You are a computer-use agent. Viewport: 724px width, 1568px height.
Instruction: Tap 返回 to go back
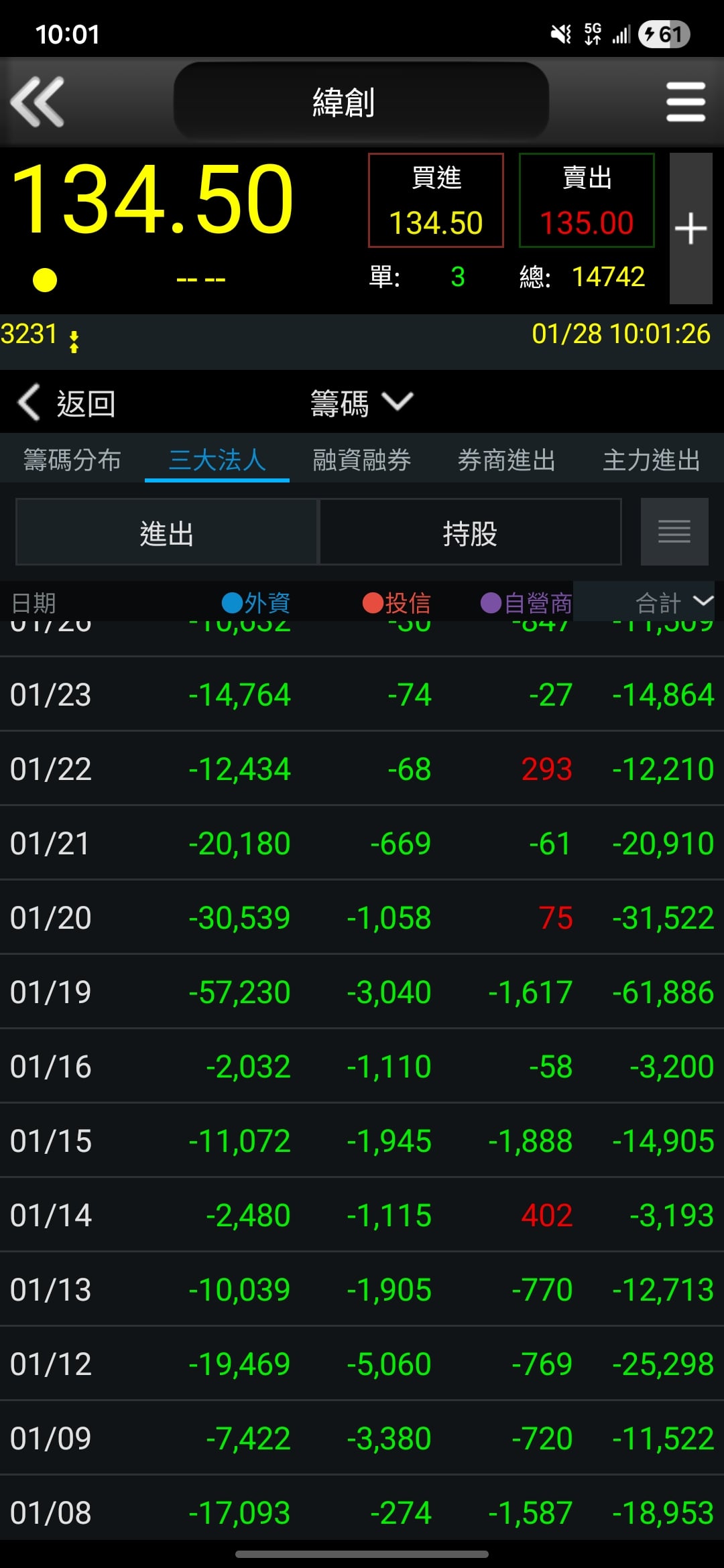[x=67, y=403]
